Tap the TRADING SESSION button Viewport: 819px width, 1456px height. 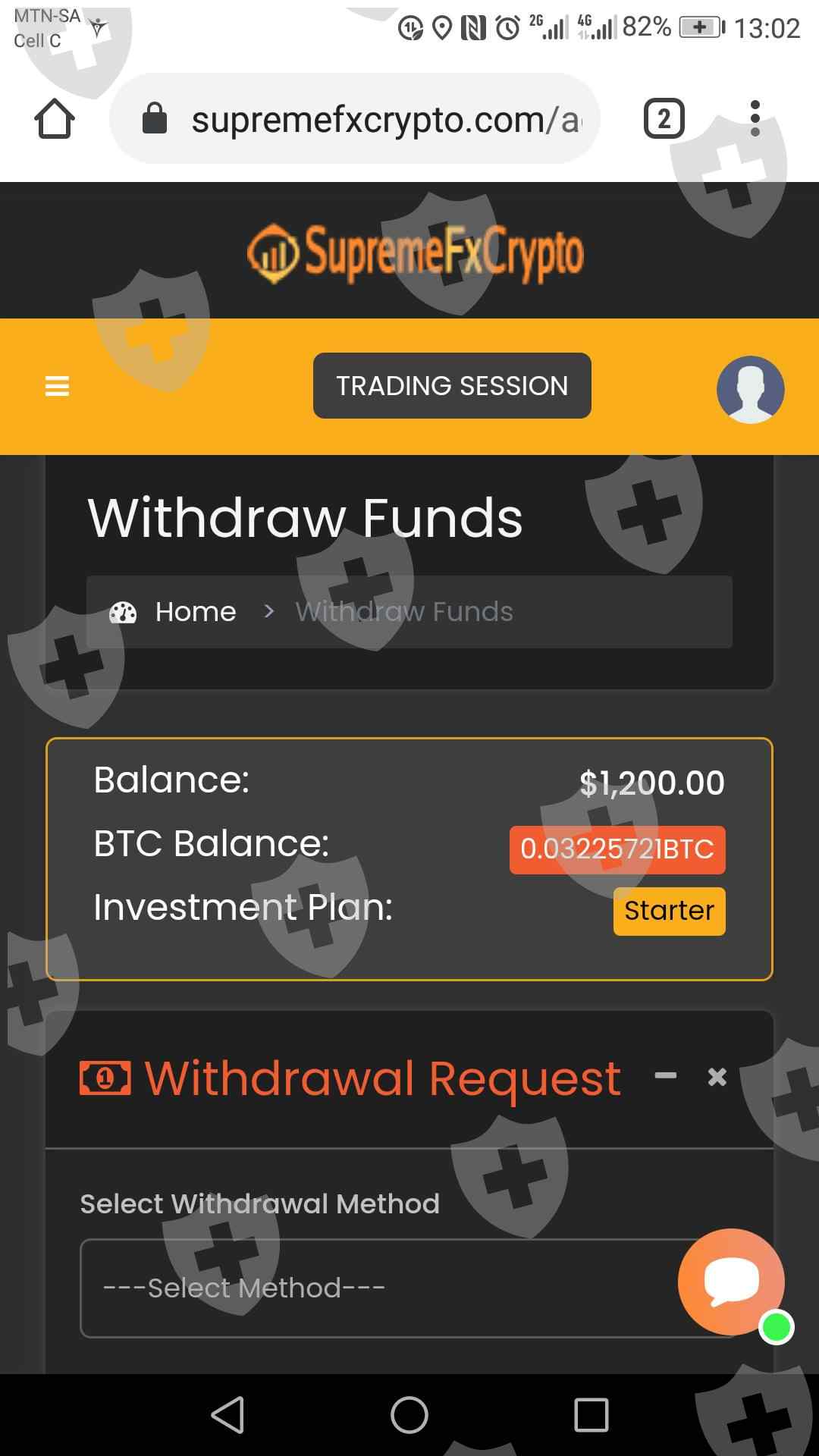tap(452, 385)
